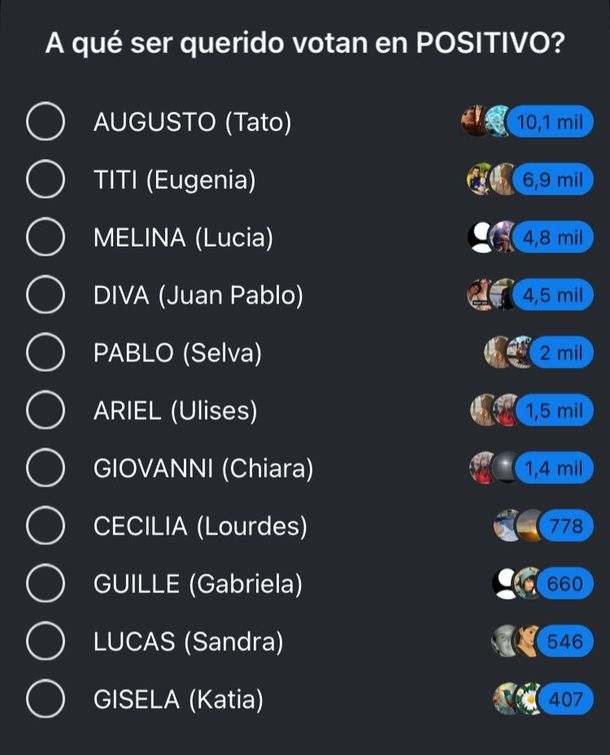Choose GIOVANNI (Chiara) option

[45, 468]
